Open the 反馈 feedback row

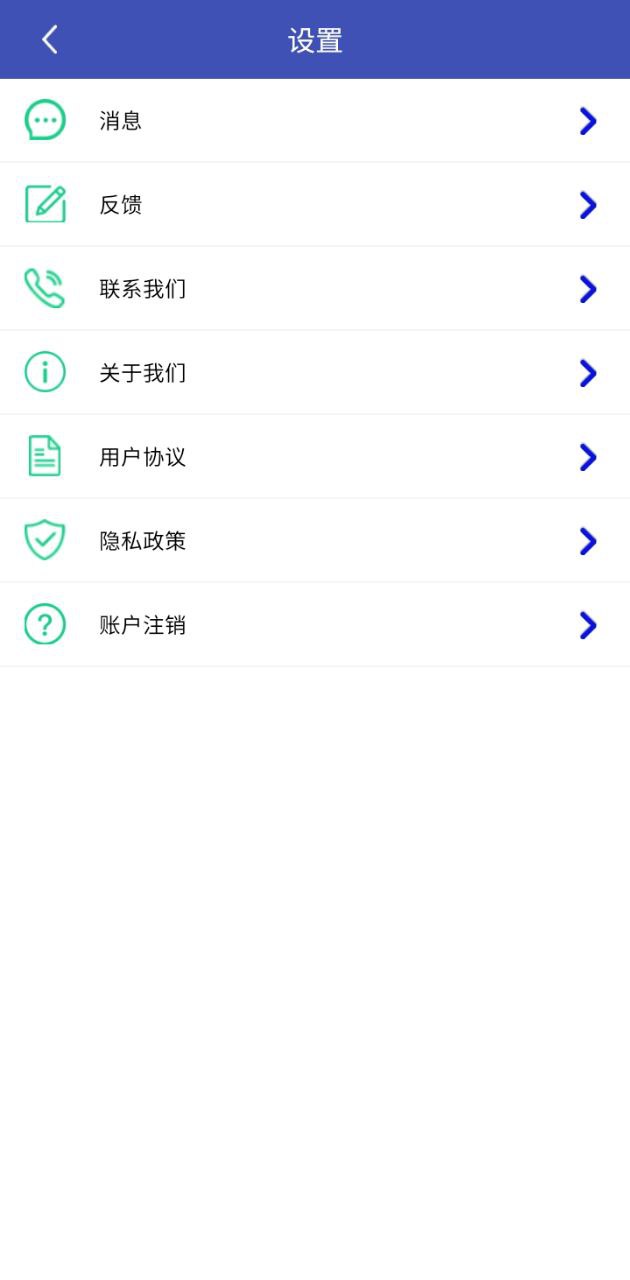point(315,205)
